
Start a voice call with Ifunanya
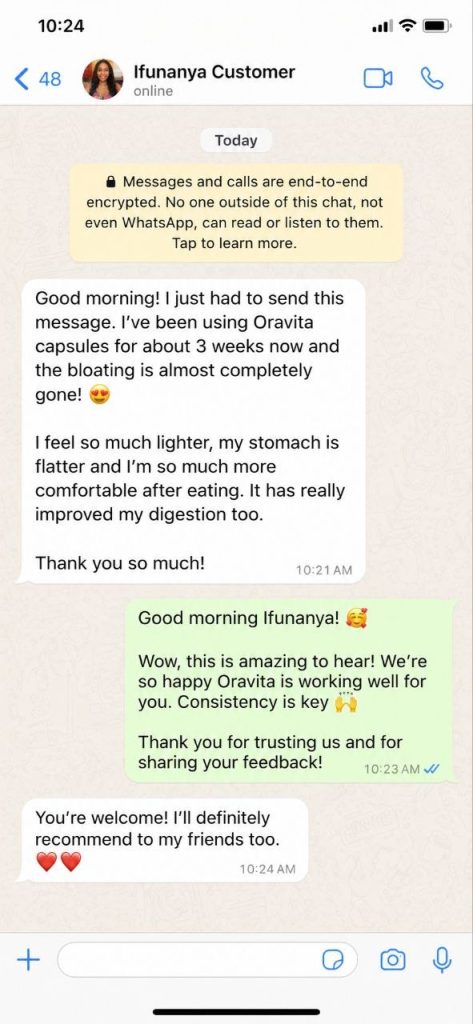point(432,79)
